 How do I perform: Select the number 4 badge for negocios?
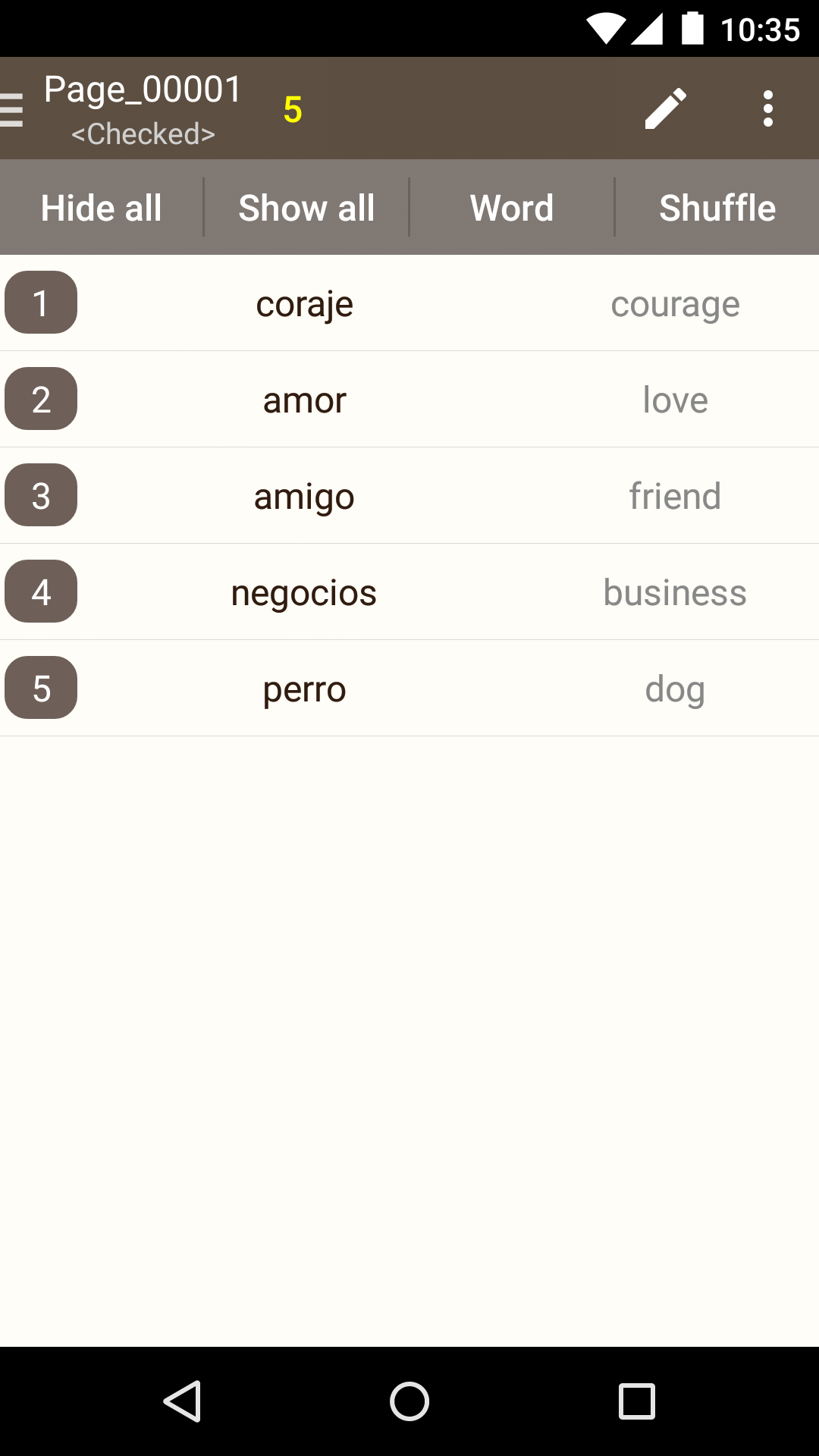point(41,591)
